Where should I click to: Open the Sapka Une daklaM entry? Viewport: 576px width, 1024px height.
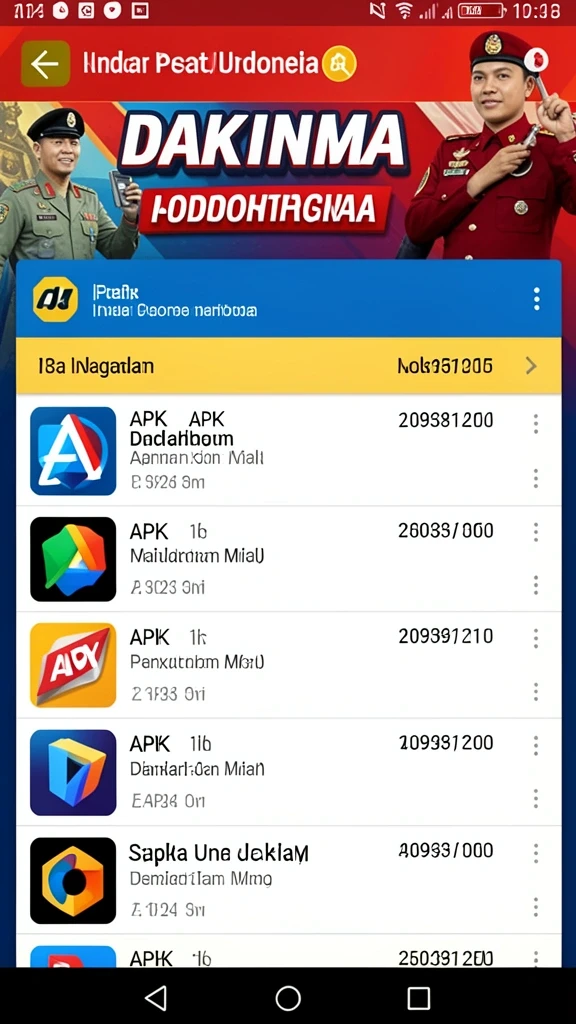click(288, 880)
